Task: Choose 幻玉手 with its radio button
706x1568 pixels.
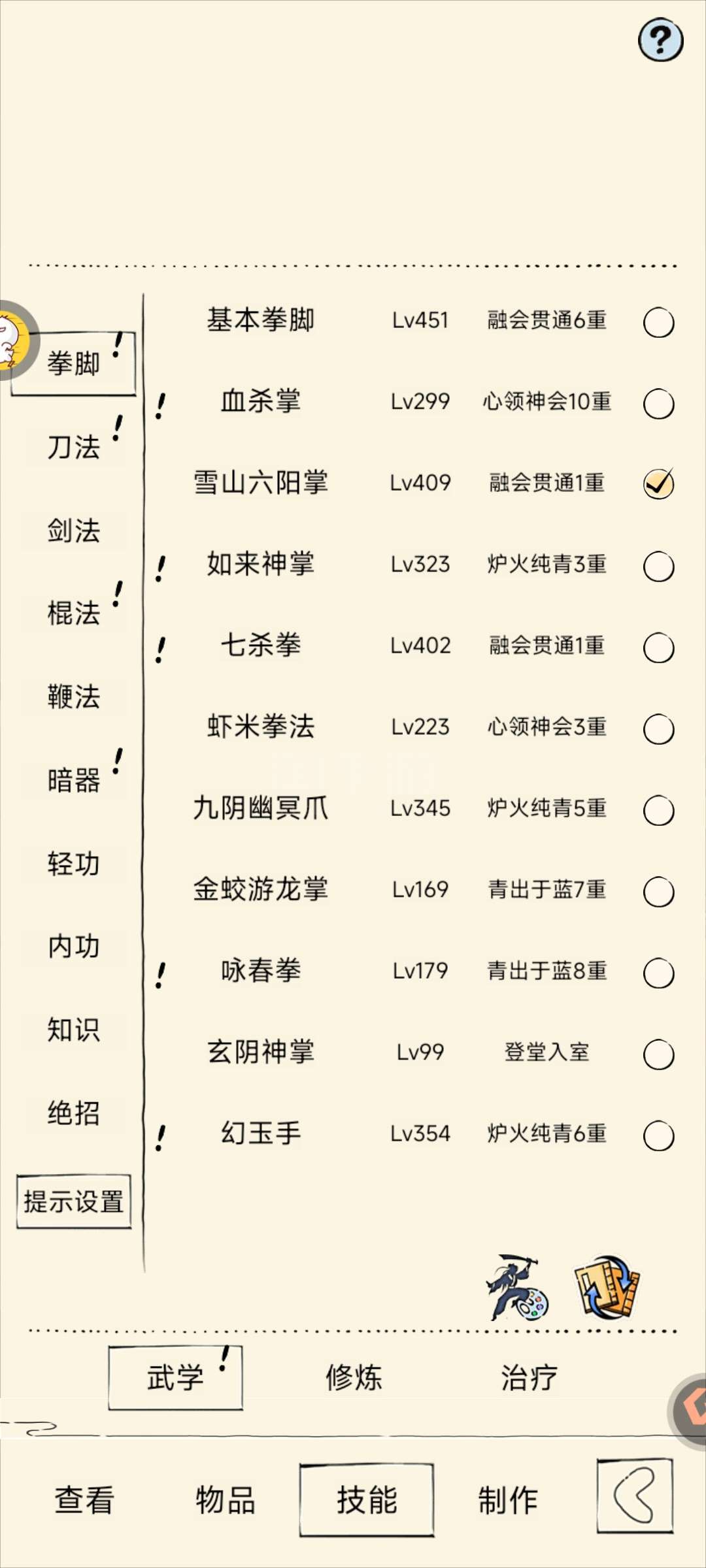Action: coord(658,1135)
